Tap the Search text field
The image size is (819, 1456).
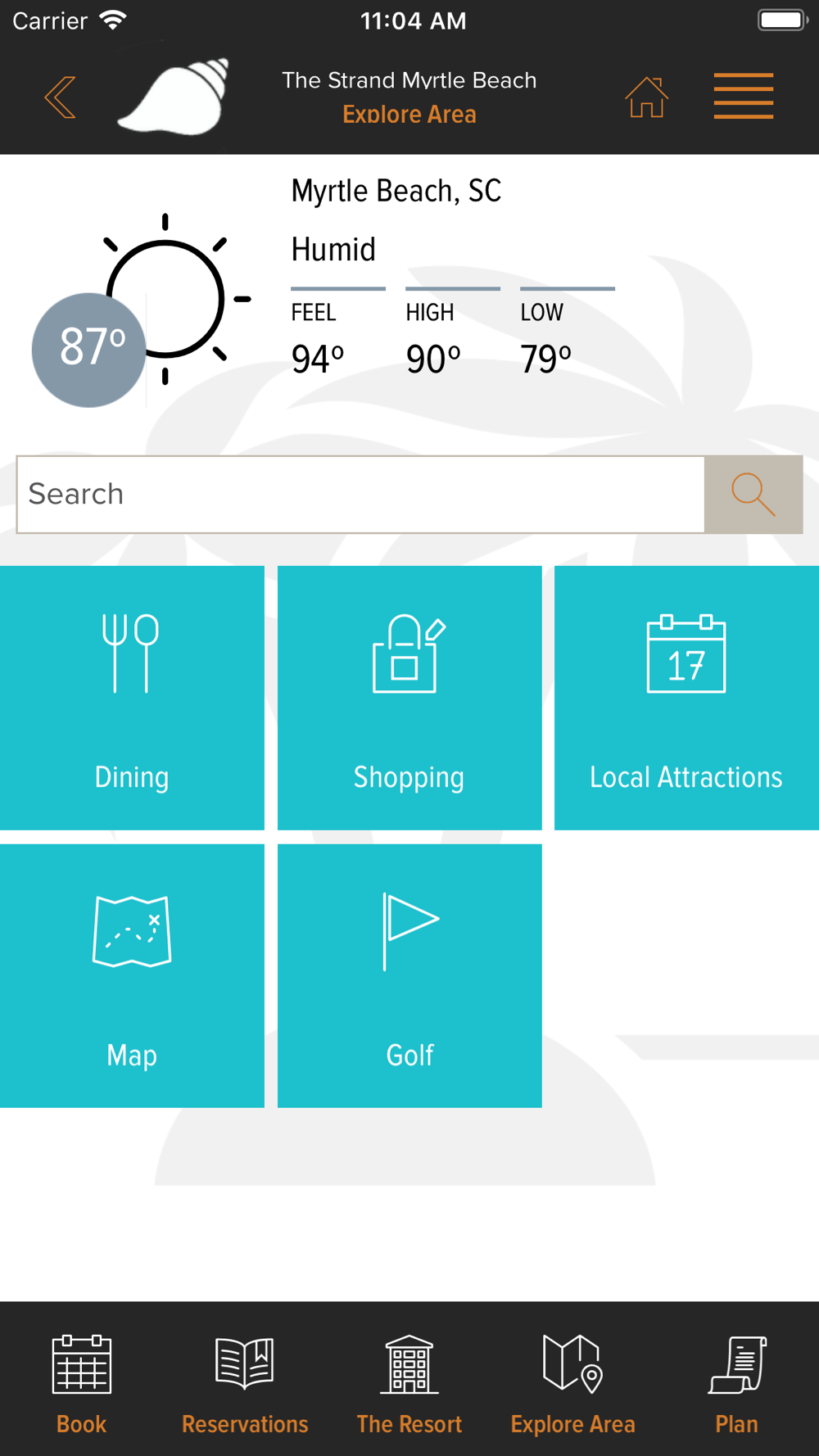360,495
